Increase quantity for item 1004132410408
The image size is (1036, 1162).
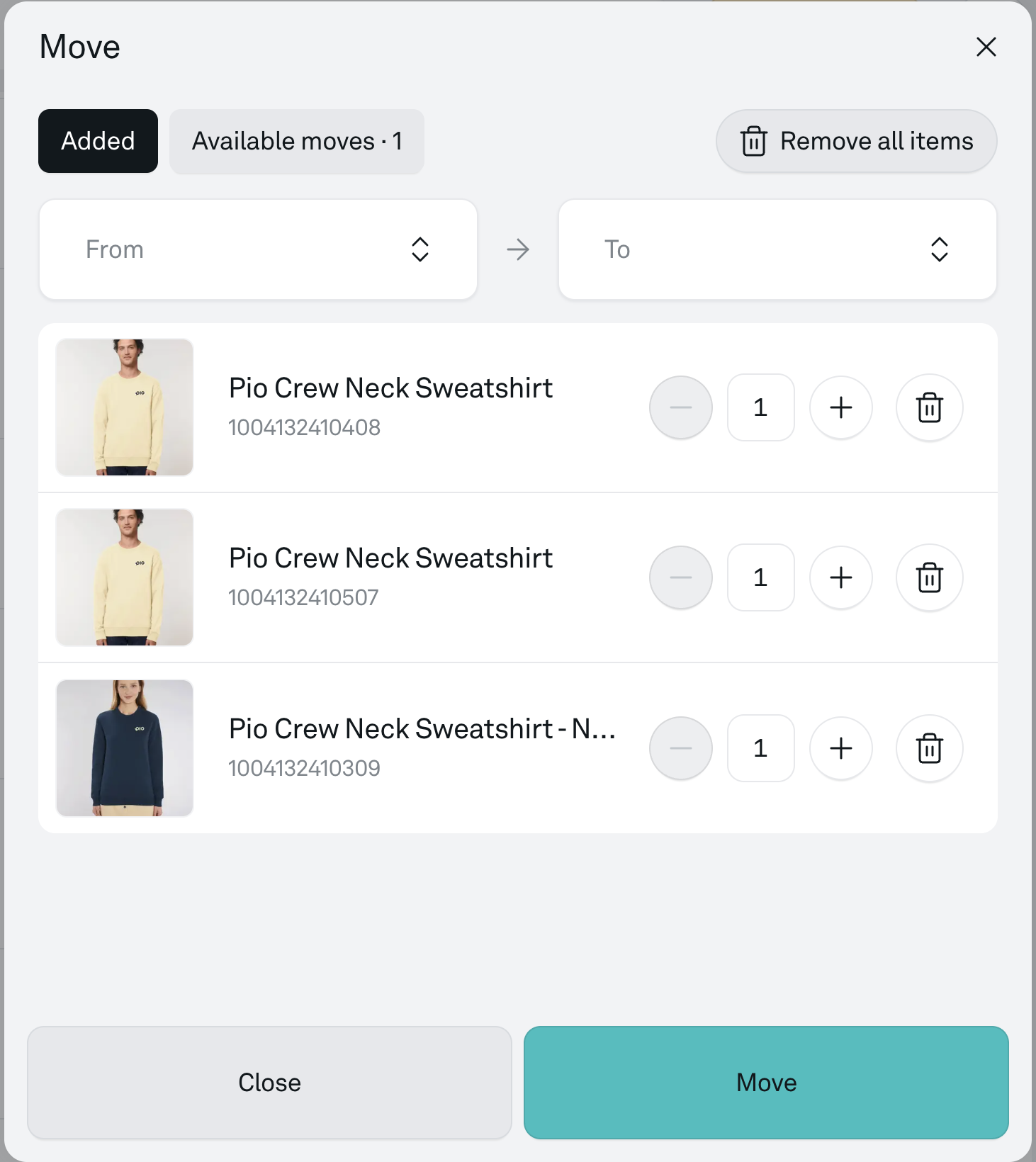[x=840, y=407]
